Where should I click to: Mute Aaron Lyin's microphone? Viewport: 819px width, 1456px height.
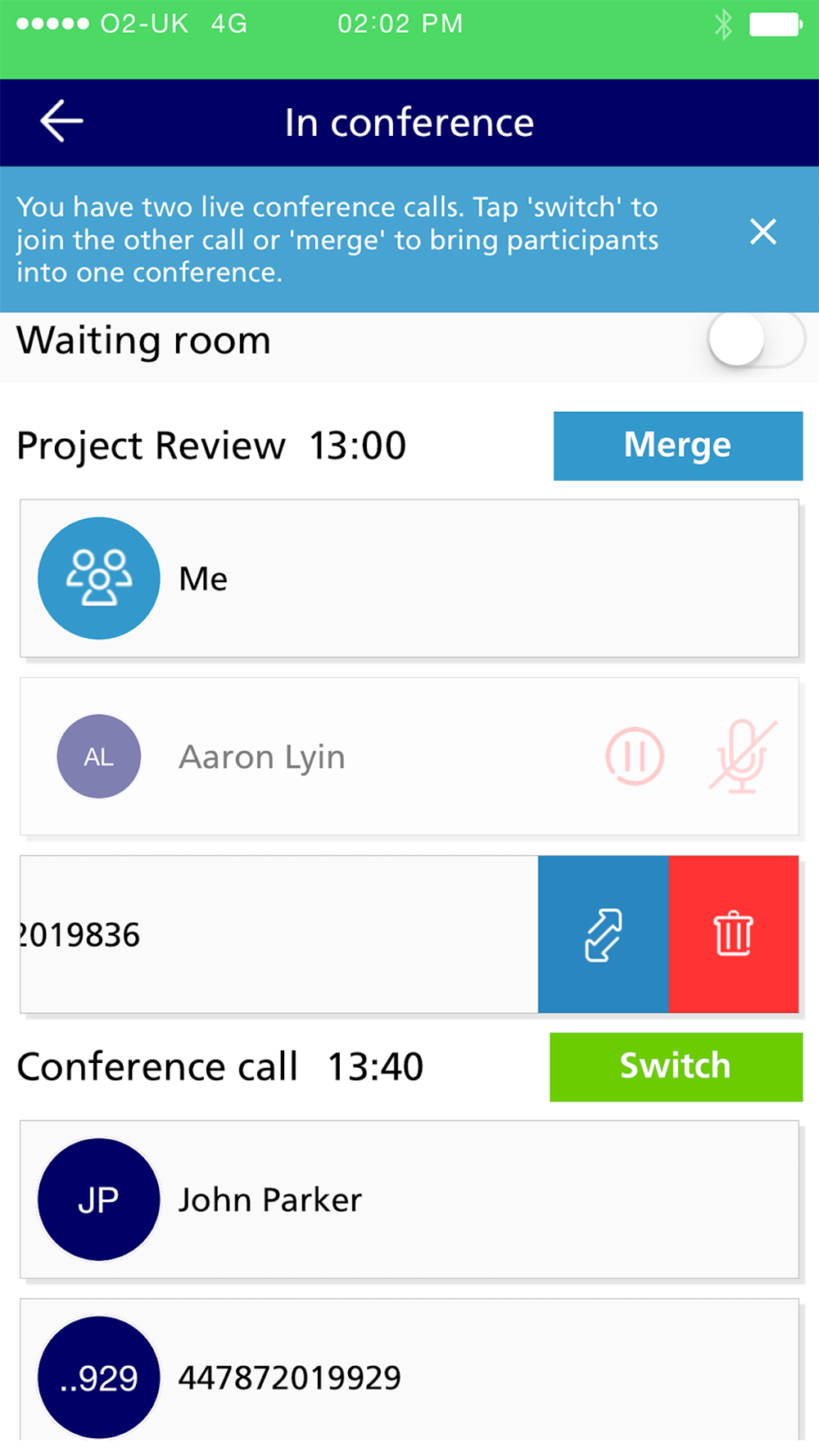point(742,756)
